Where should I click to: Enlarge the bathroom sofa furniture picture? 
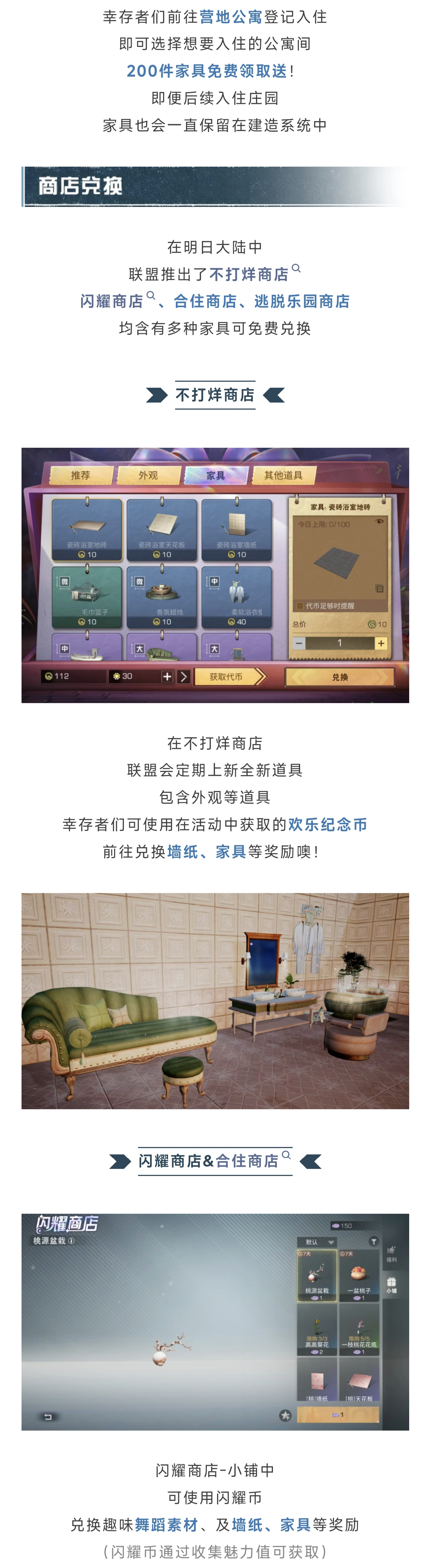coord(215,1001)
